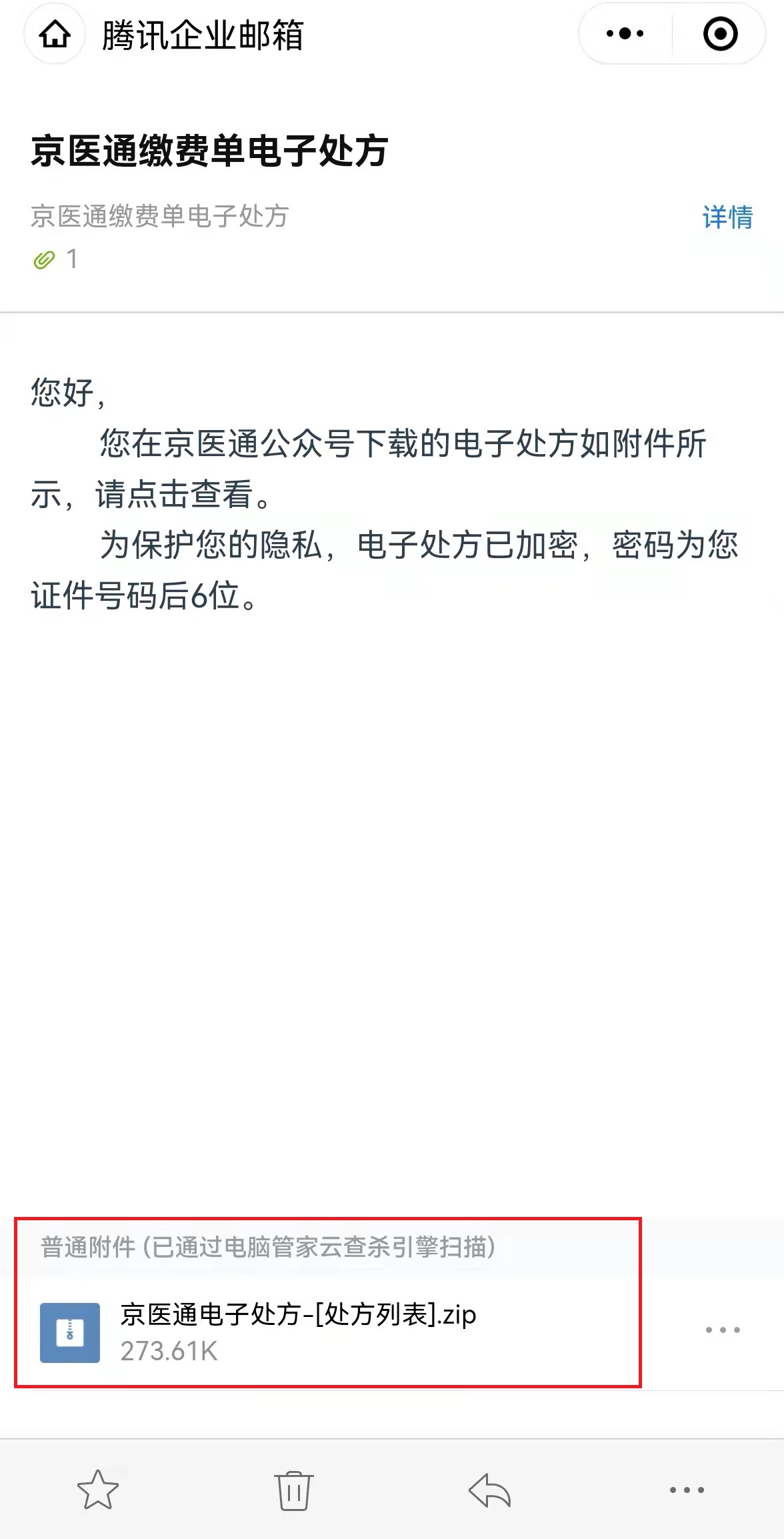
Task: Open more email actions in bottom toolbar
Action: [x=687, y=1490]
